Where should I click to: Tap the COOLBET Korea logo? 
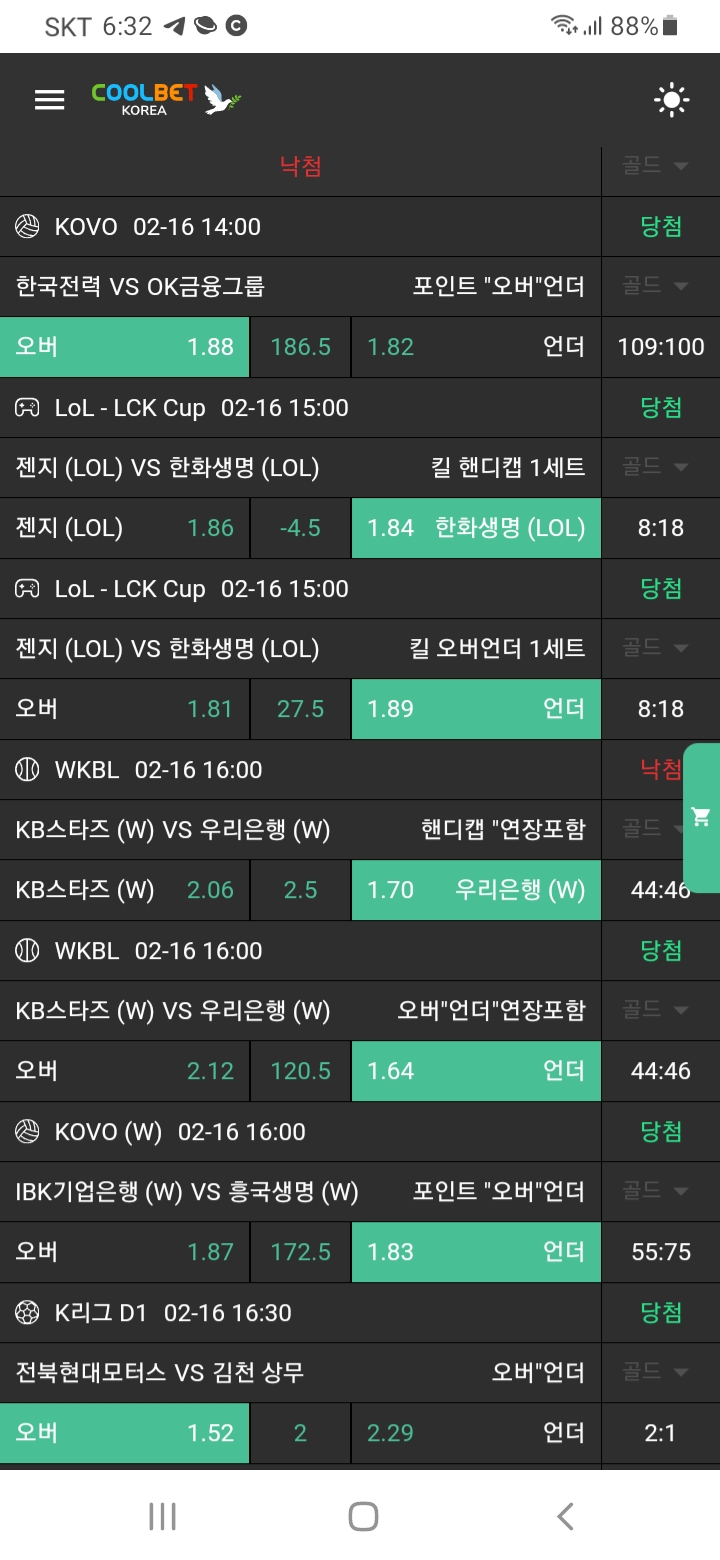(x=166, y=99)
